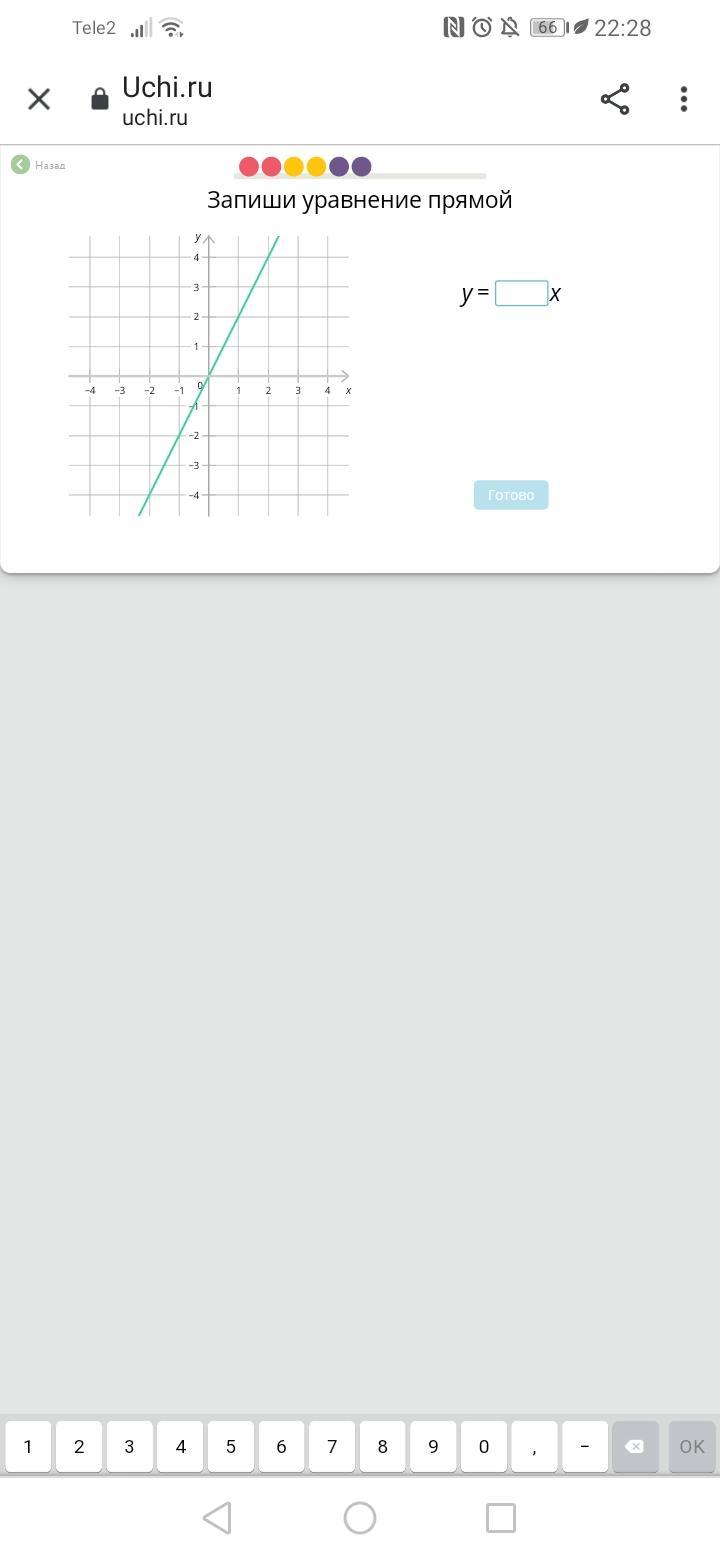Insert the comma decimal separator
720x1560 pixels.
(x=534, y=1446)
